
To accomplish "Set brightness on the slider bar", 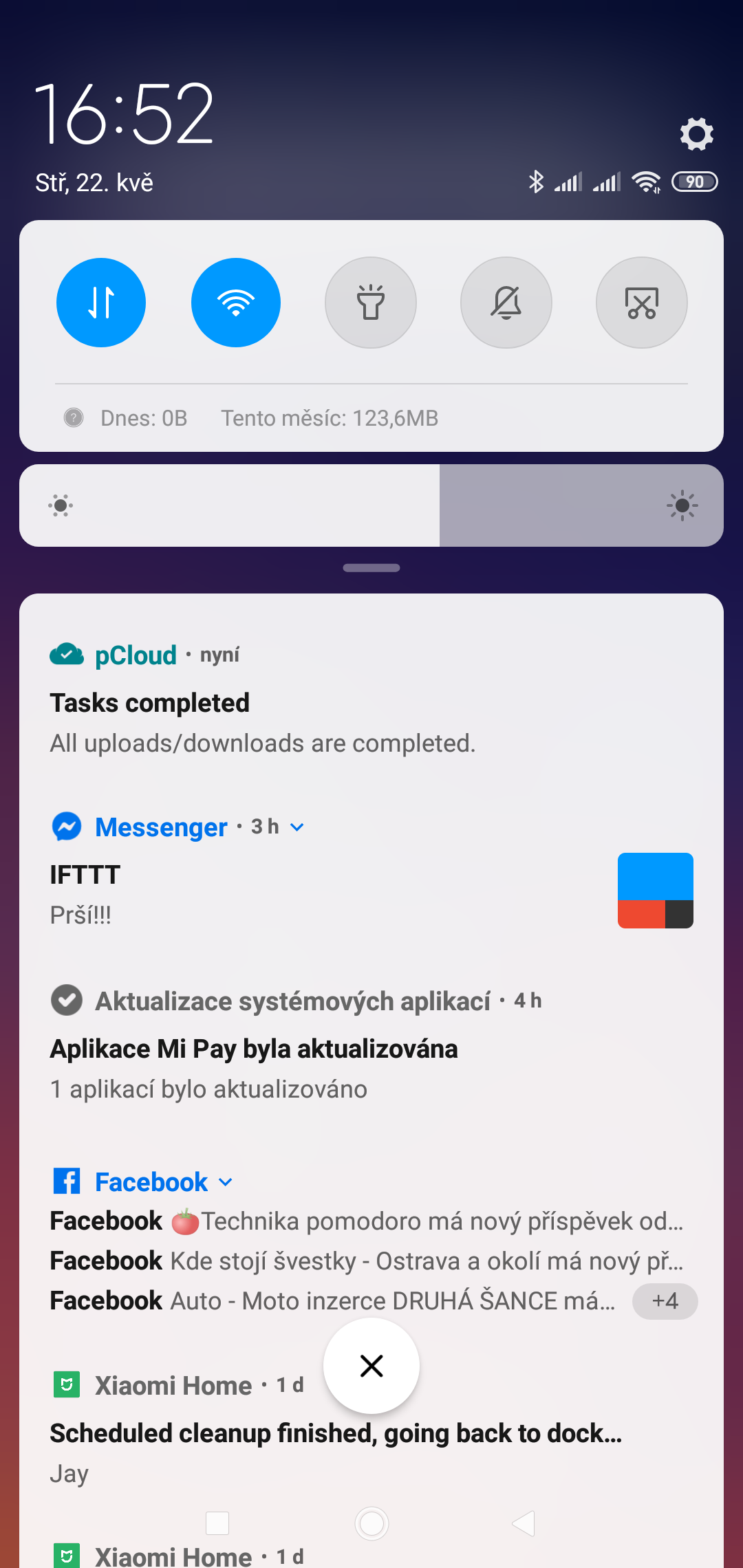I will tap(371, 505).
